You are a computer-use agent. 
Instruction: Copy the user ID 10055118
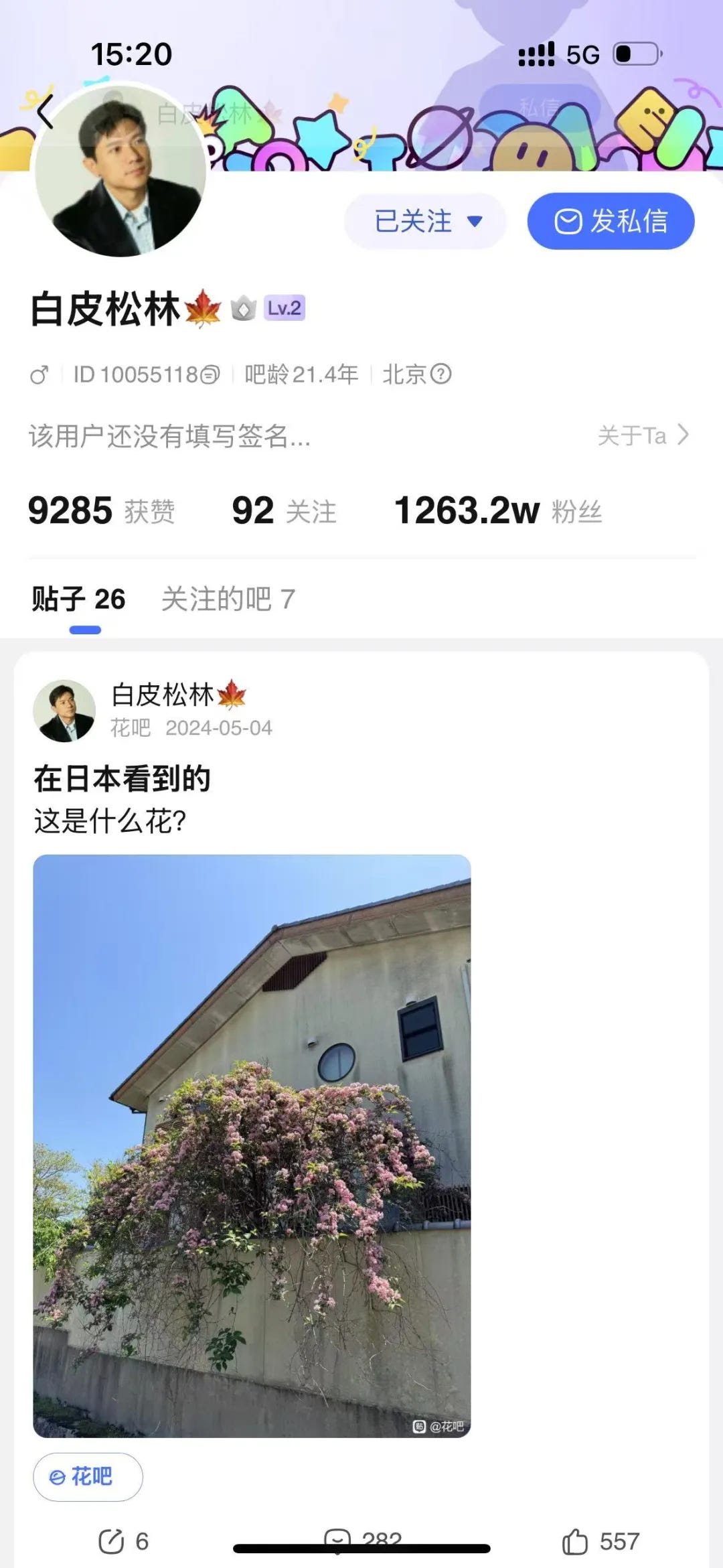coord(210,374)
